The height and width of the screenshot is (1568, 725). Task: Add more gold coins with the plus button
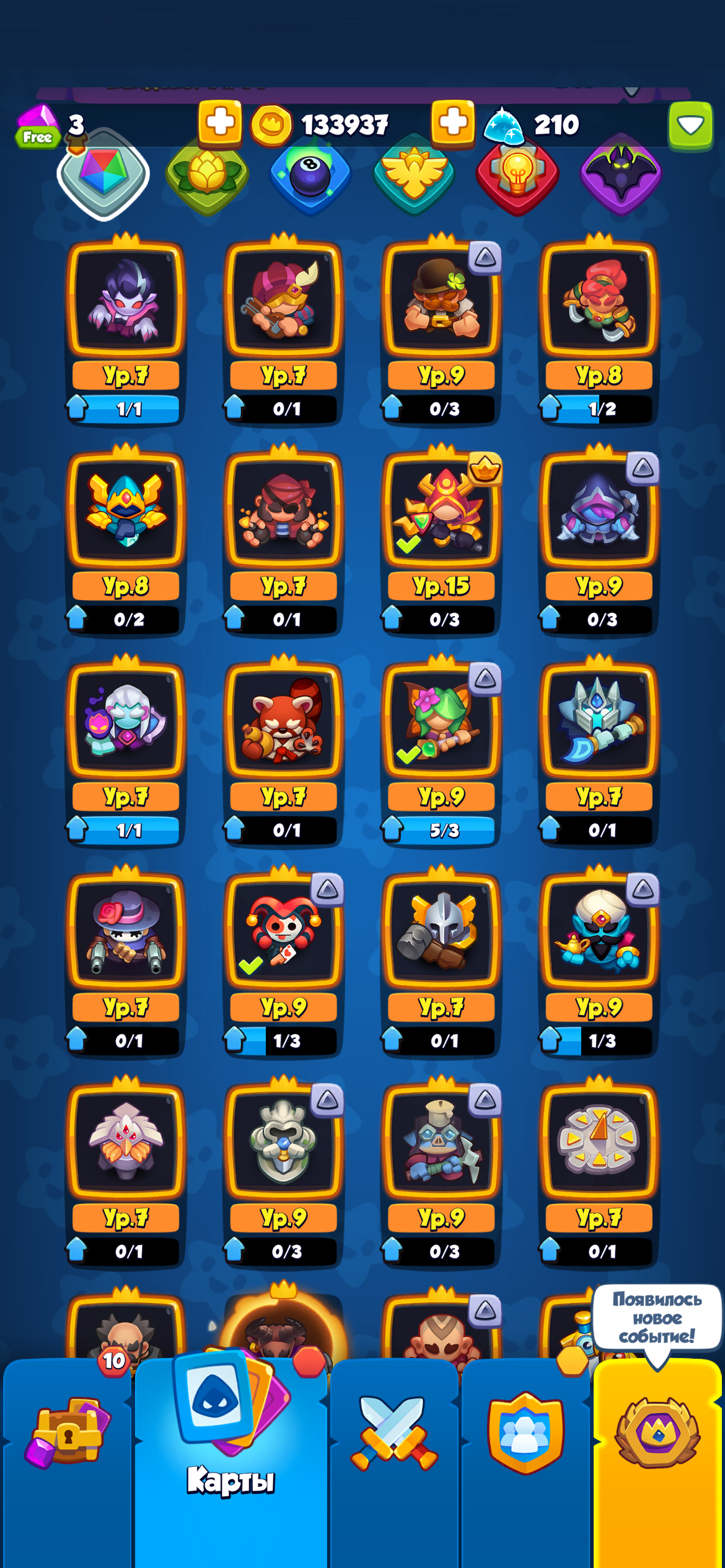click(x=453, y=122)
